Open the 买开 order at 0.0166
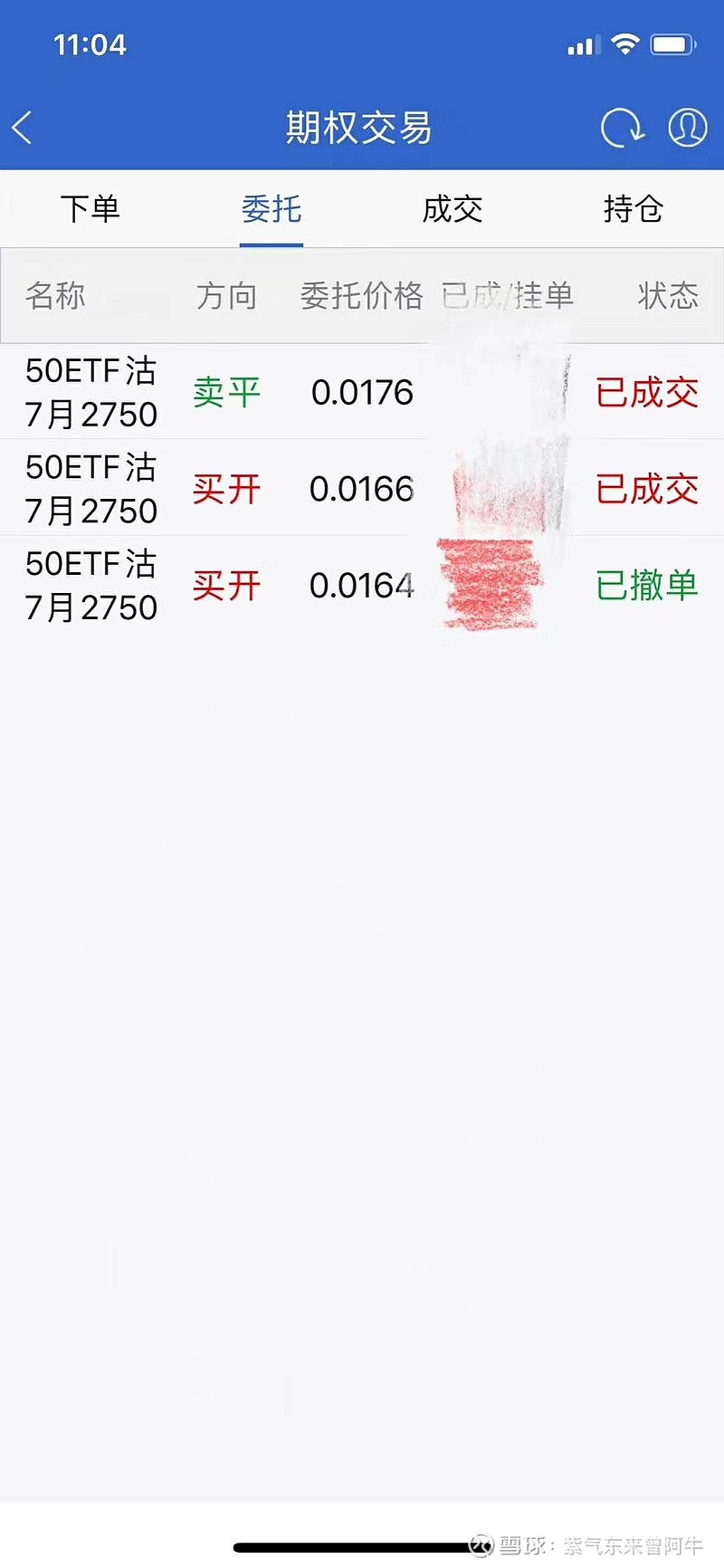Screen dimensions: 724x1568 362,489
